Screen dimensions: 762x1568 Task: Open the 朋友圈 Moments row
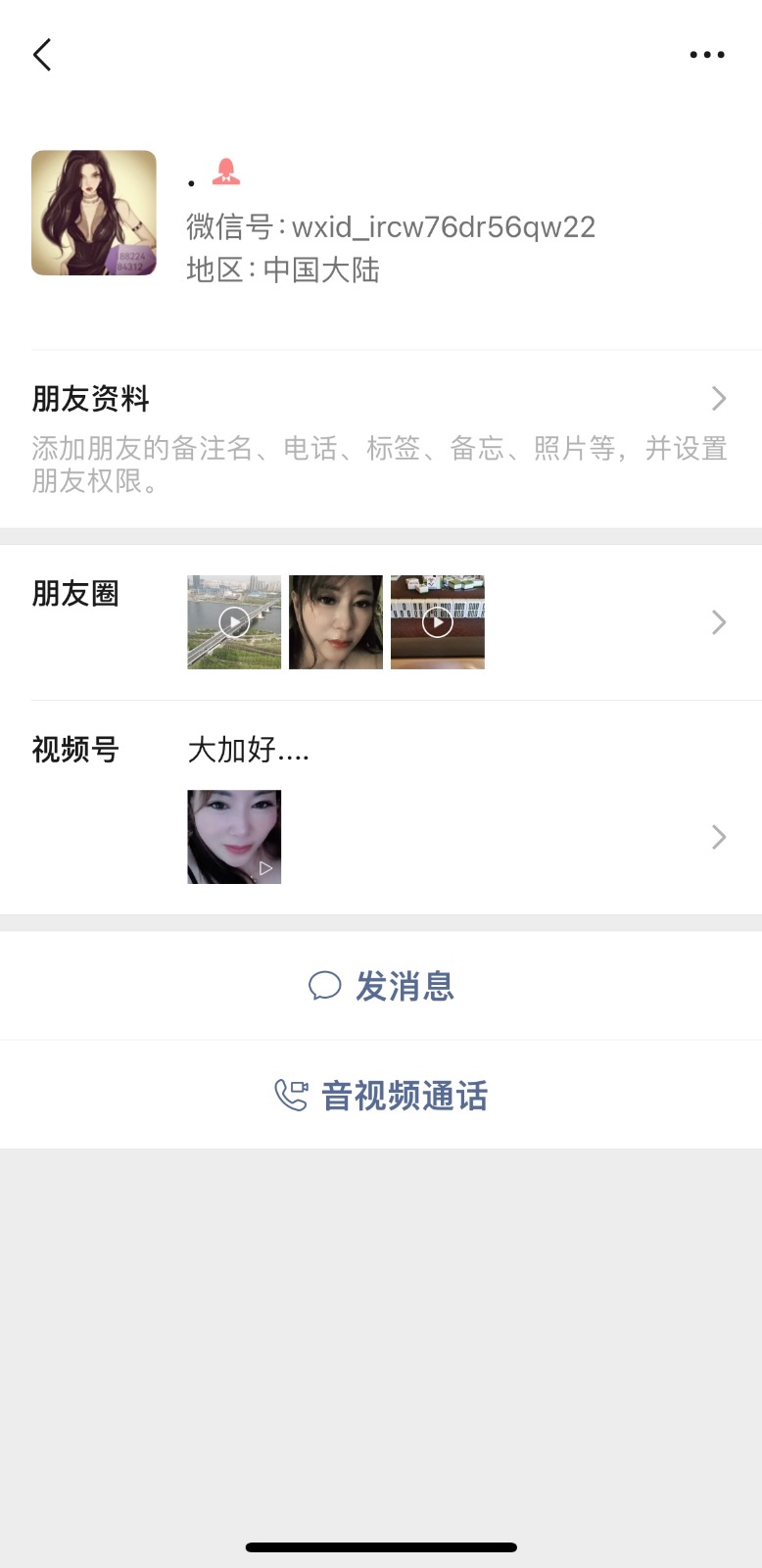[380, 622]
